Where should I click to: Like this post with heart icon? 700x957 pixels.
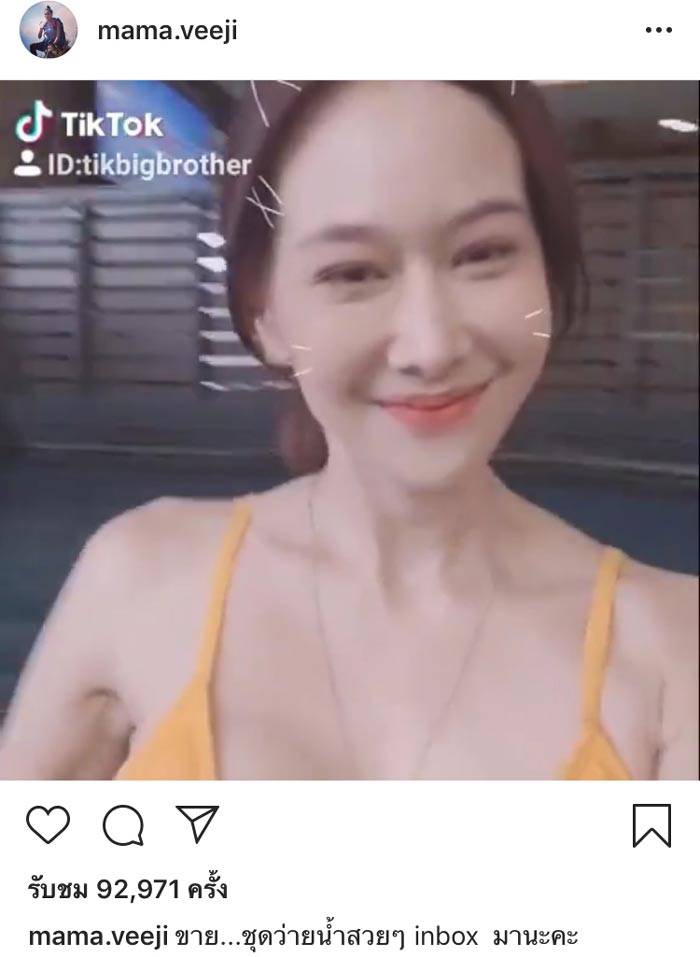47,825
